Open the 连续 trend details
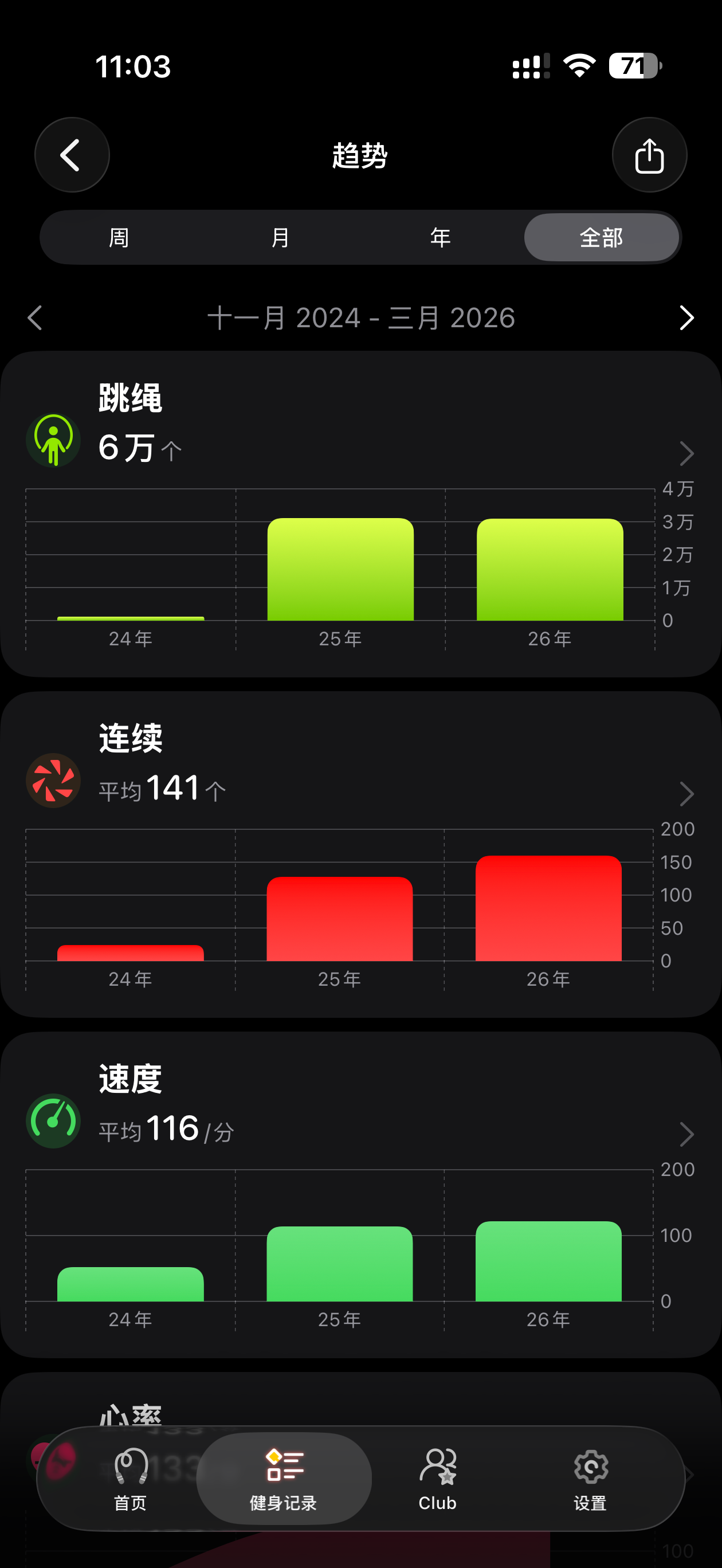This screenshot has width=722, height=1568. 686,794
